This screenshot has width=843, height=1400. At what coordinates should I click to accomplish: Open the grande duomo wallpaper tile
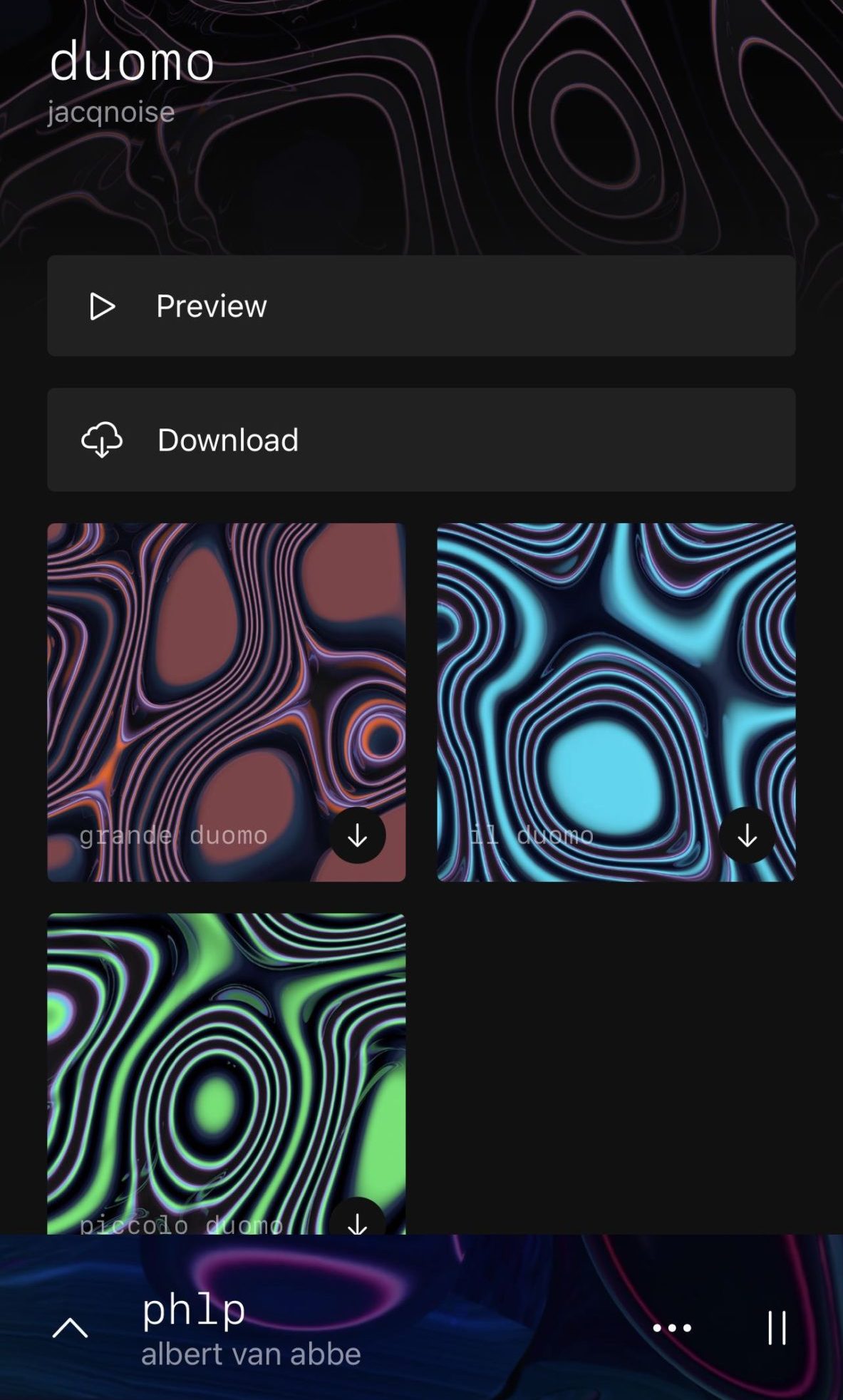pos(227,702)
